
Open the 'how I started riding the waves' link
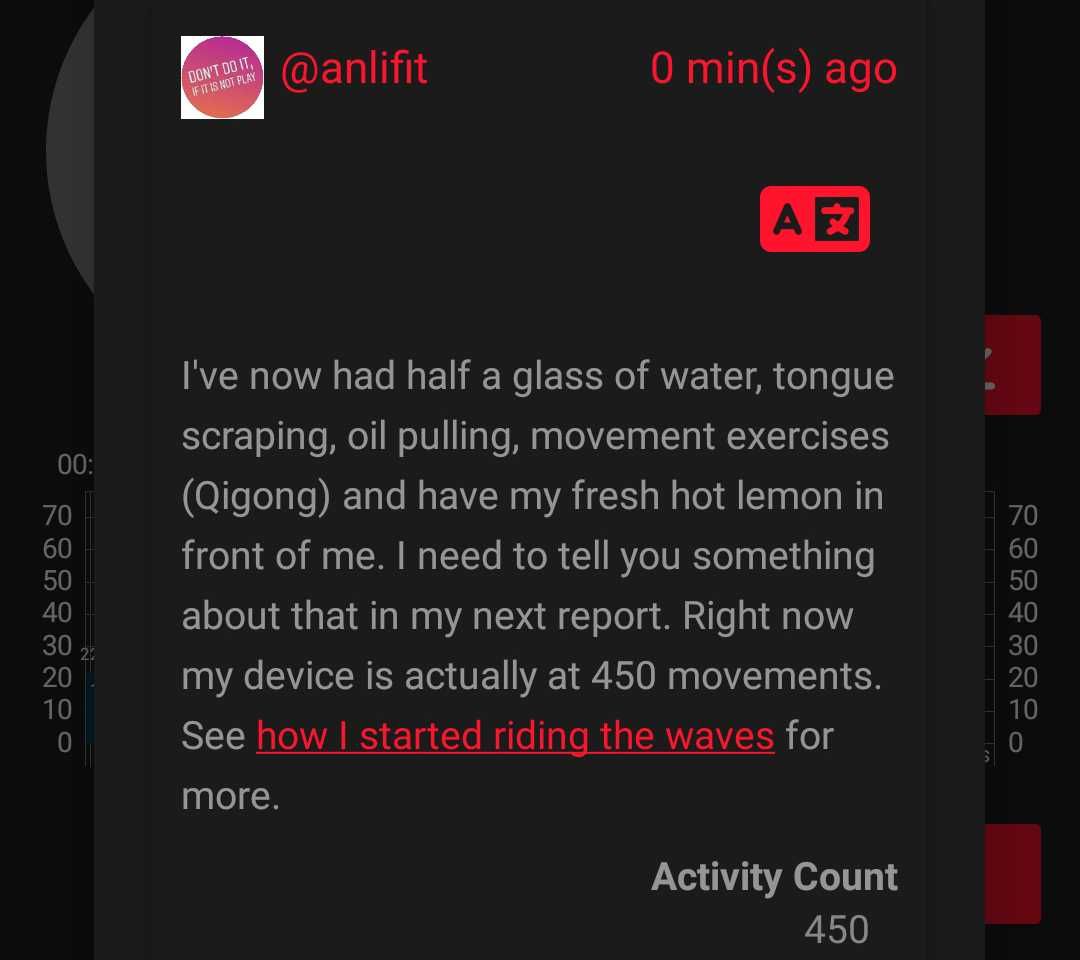point(515,737)
